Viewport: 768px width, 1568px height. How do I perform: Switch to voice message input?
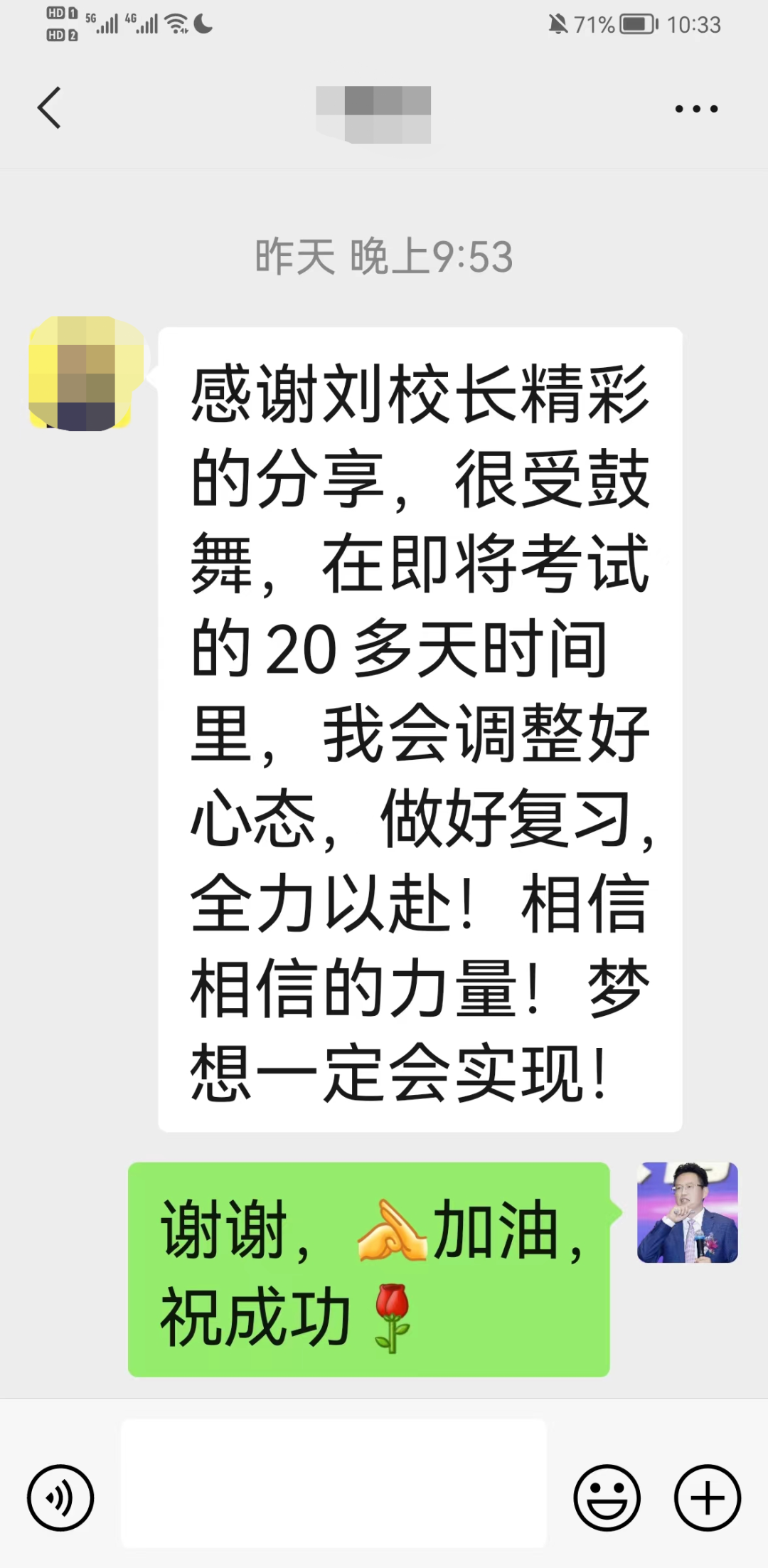pos(60,1497)
